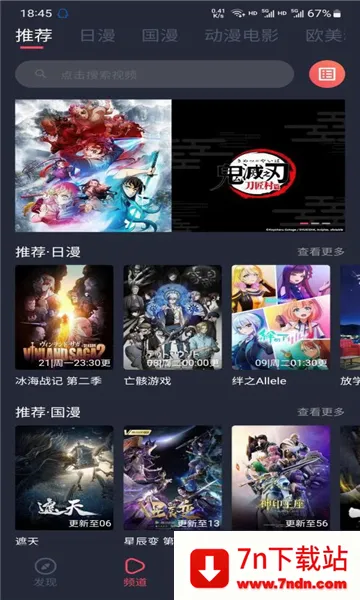View more under 推荐·日漫
Viewport: 360px width, 600px height.
(321, 252)
